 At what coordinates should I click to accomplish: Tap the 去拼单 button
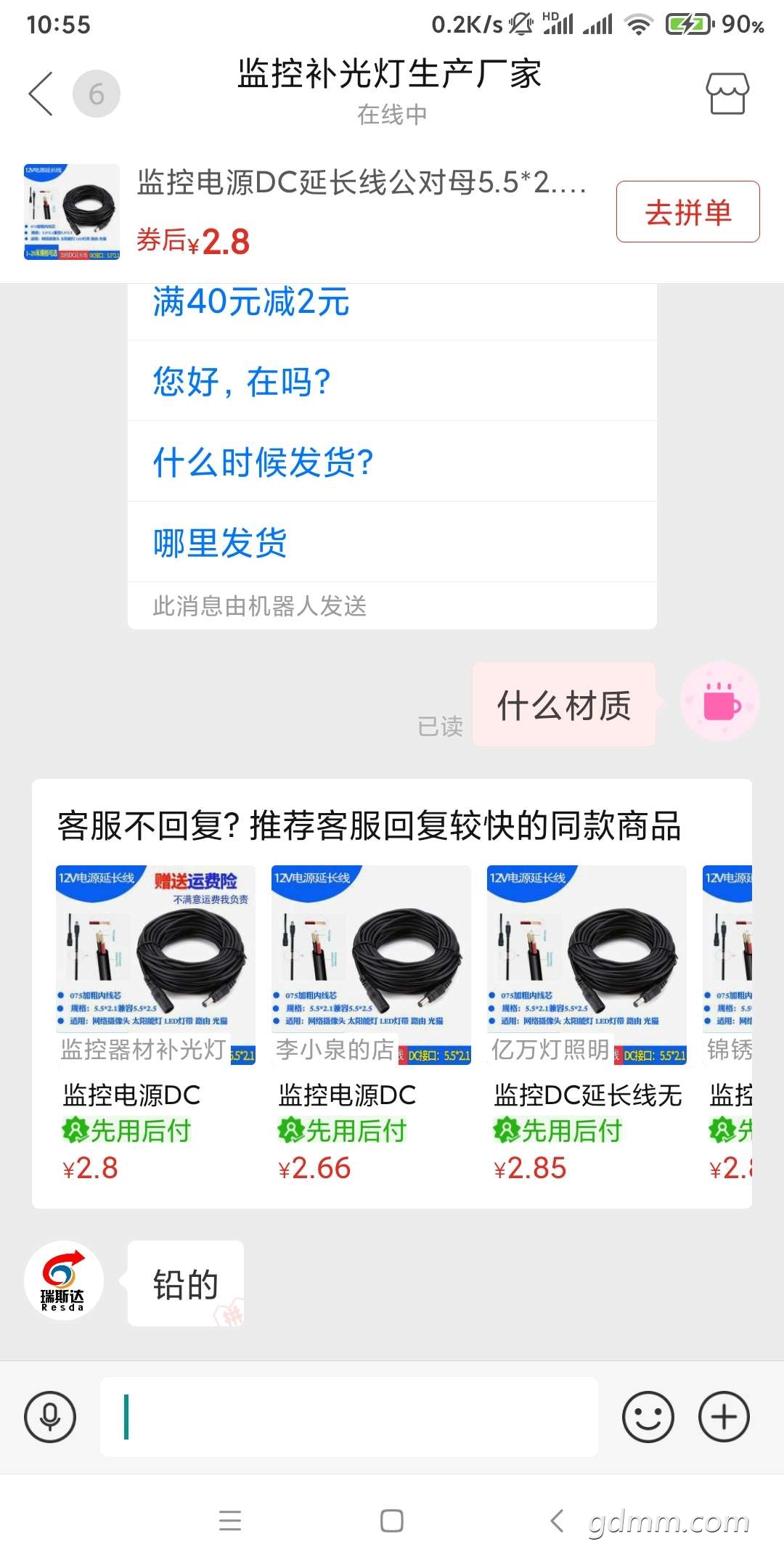687,212
